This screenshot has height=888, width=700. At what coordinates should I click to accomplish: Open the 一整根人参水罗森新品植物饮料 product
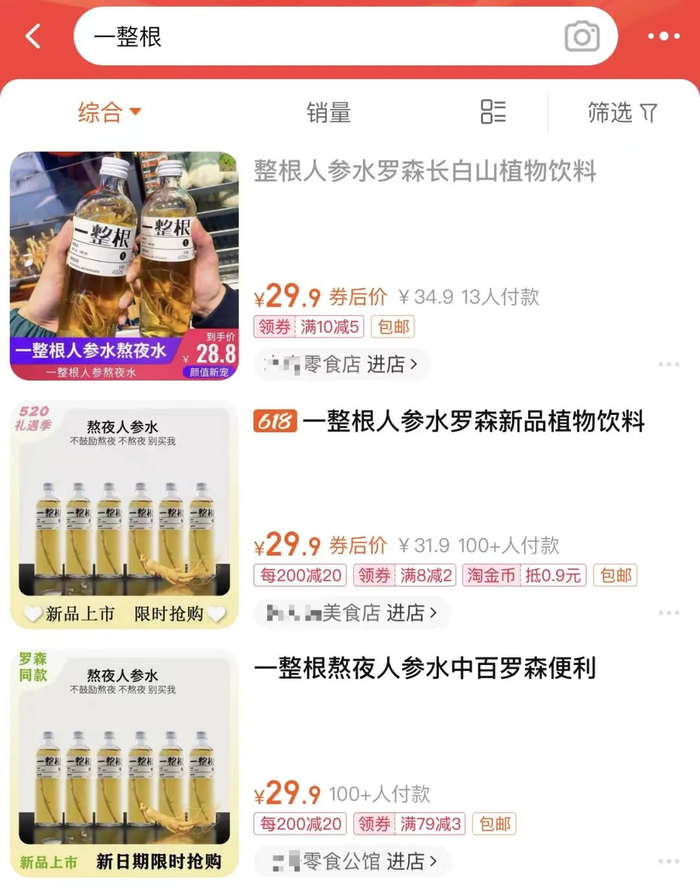pos(473,421)
